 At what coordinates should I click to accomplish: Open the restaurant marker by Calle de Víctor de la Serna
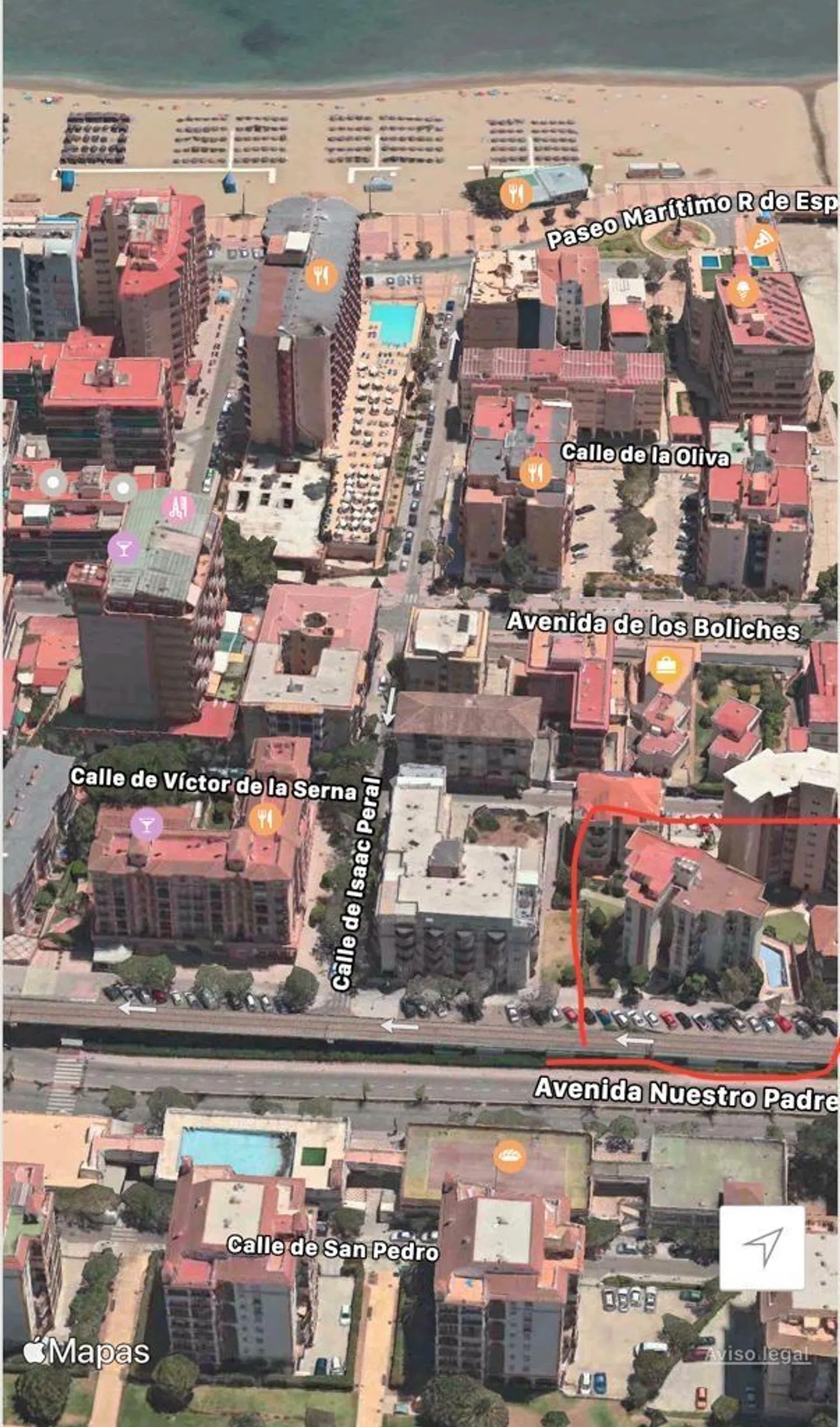(265, 819)
